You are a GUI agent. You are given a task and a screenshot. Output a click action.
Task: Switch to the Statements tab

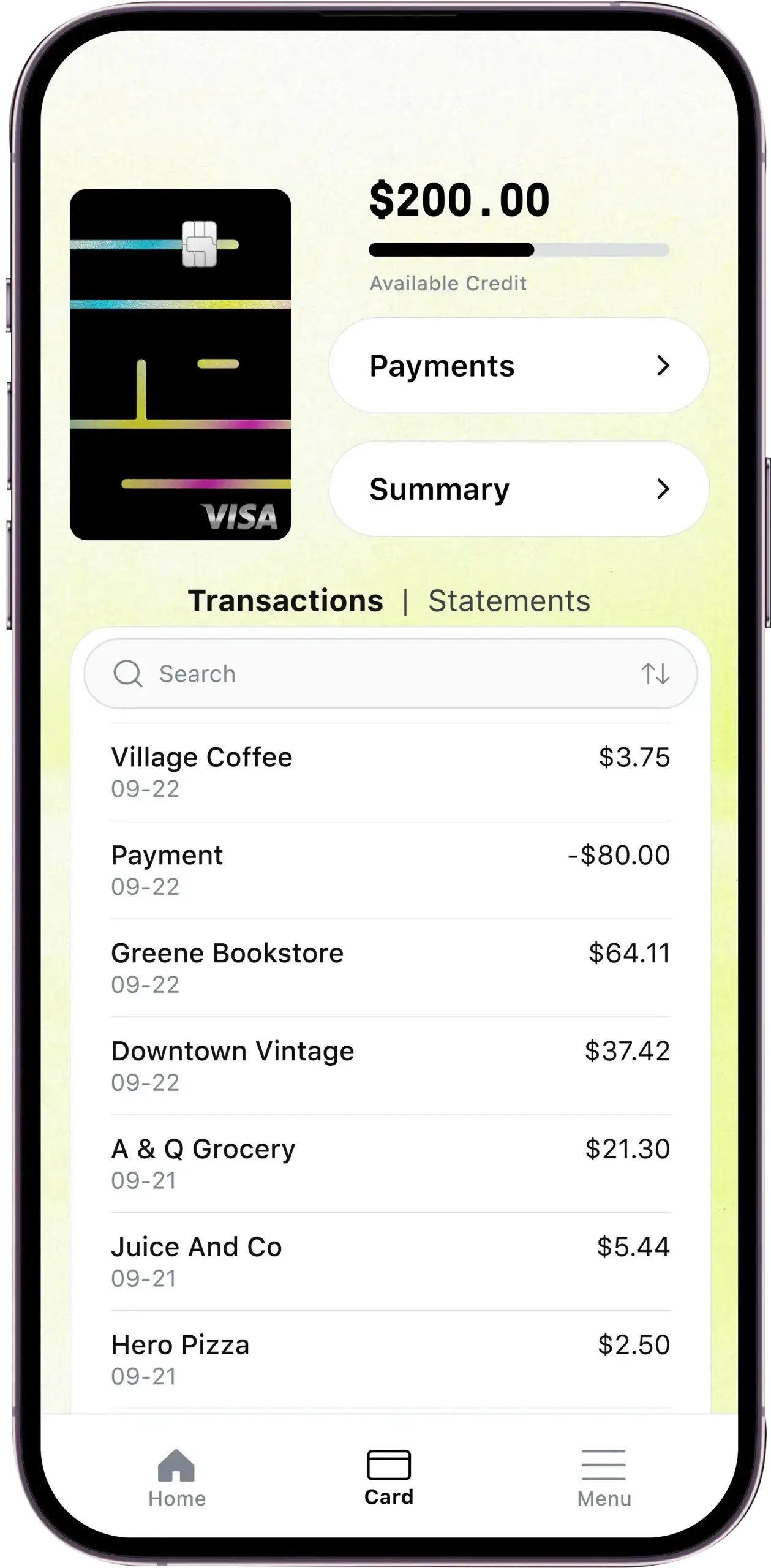509,601
